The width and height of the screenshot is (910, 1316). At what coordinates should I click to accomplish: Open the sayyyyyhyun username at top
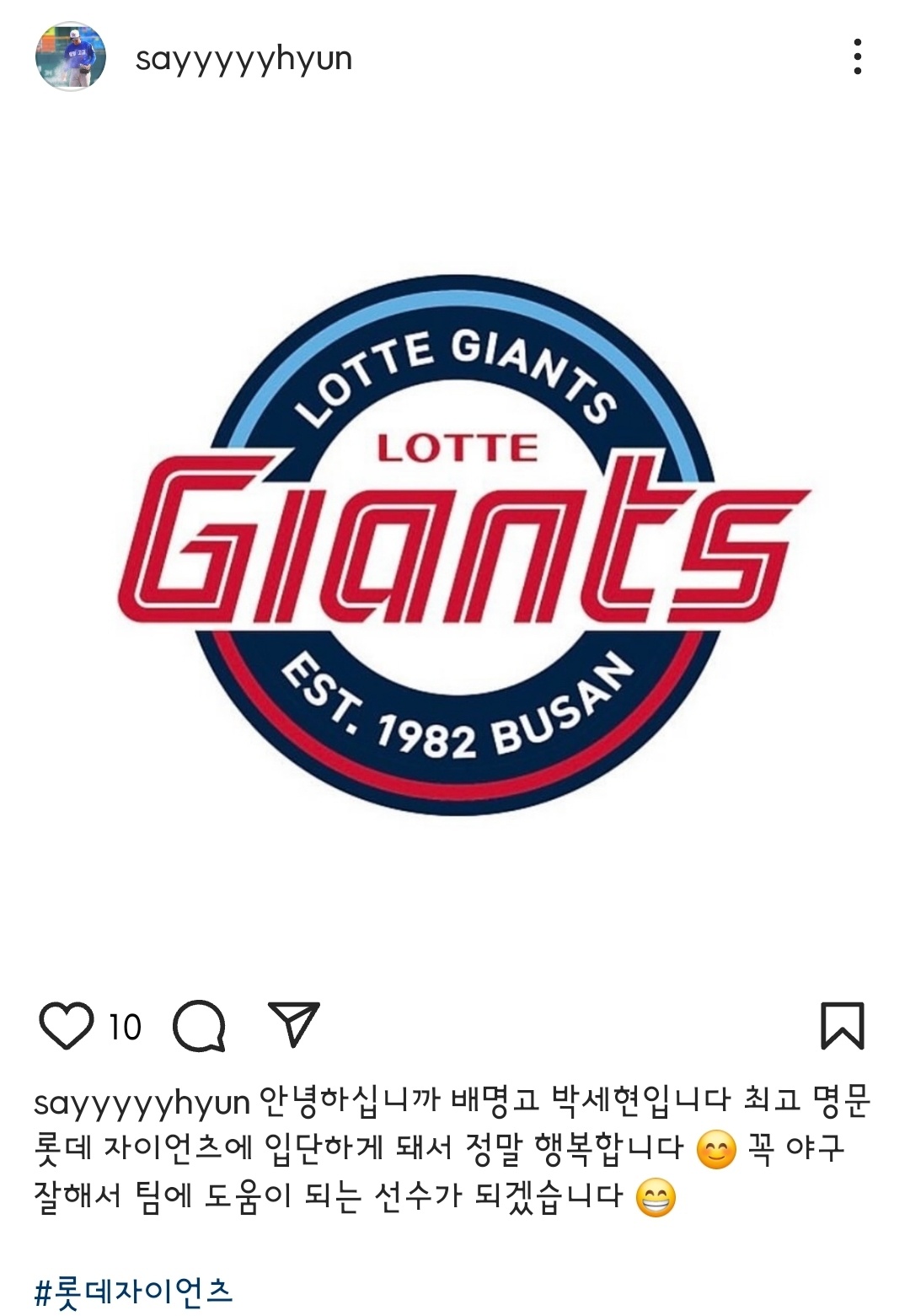244,59
